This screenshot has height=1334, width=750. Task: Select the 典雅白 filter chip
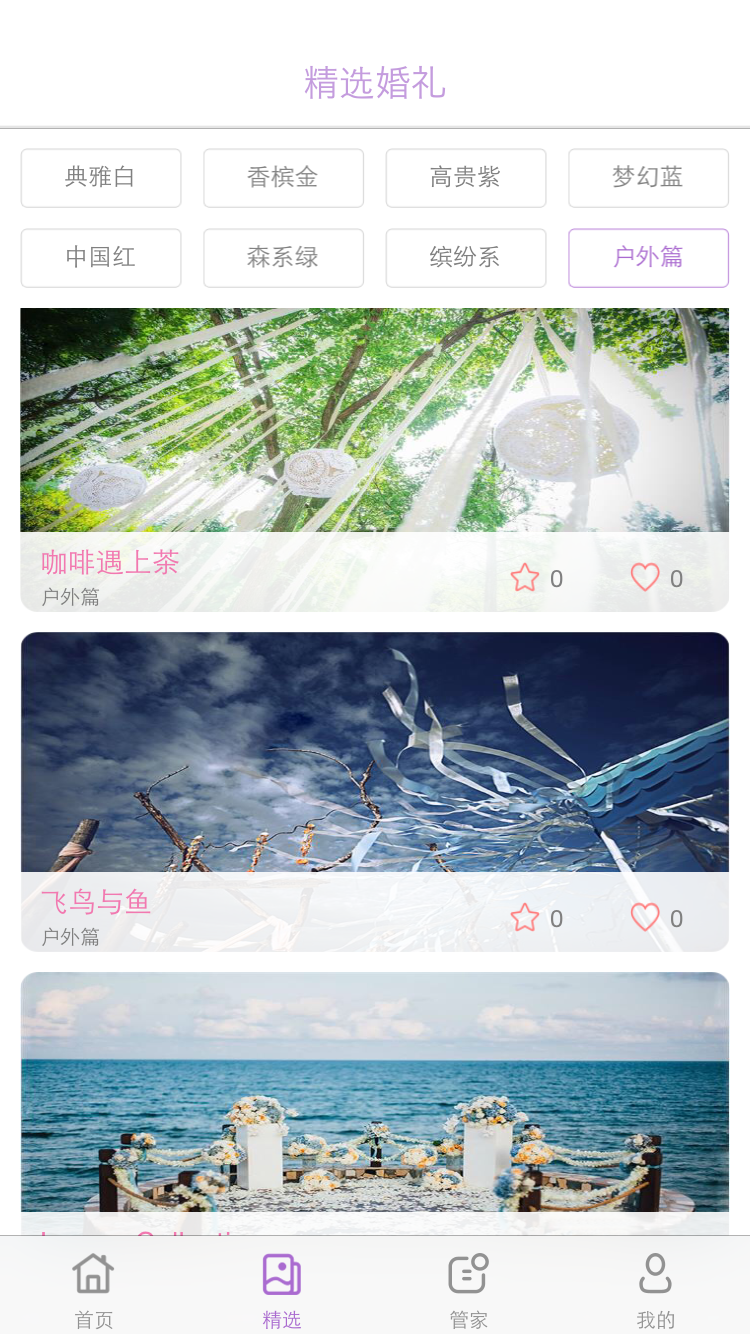(x=101, y=178)
